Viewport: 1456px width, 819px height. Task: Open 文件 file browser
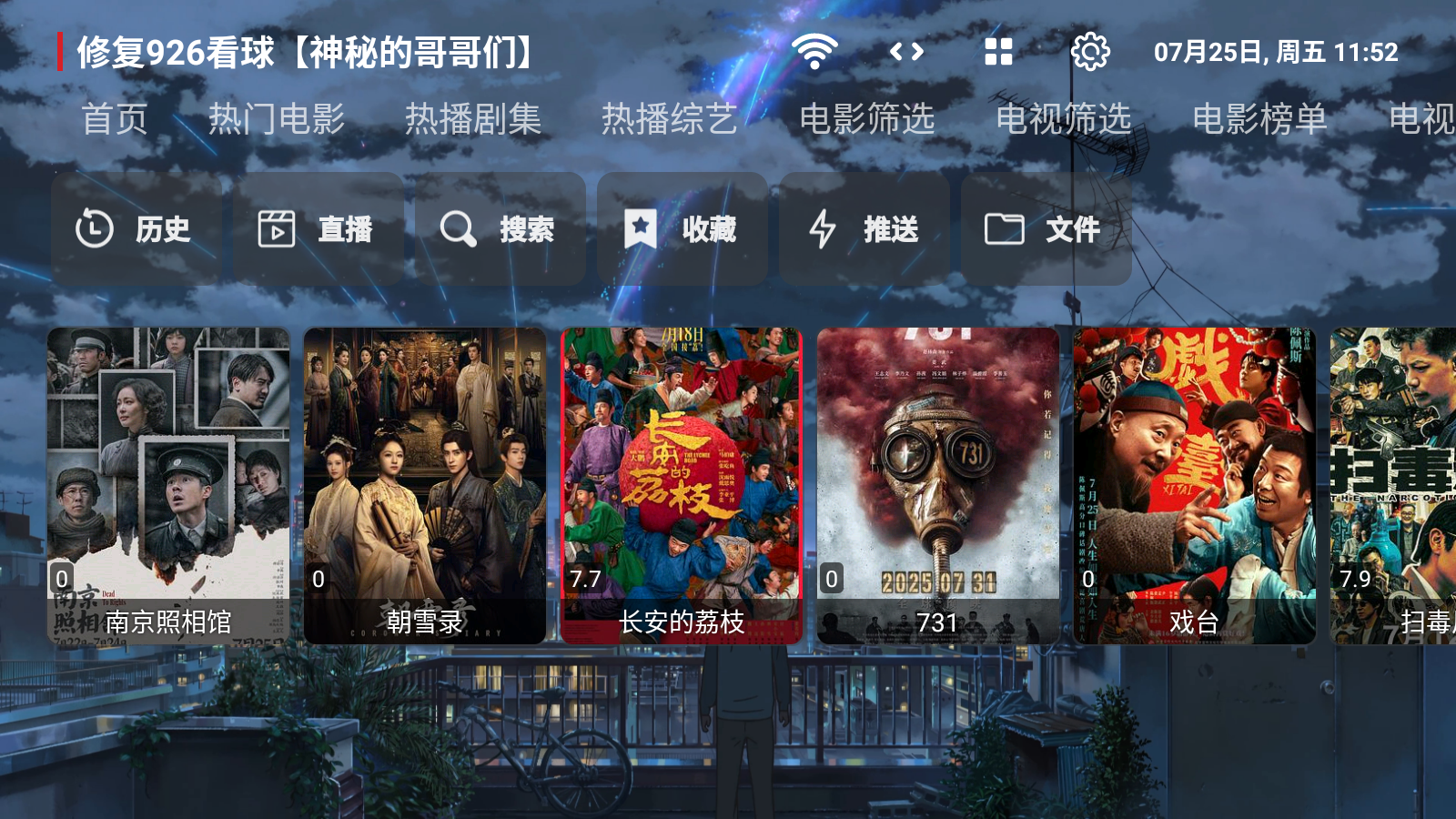(1046, 229)
